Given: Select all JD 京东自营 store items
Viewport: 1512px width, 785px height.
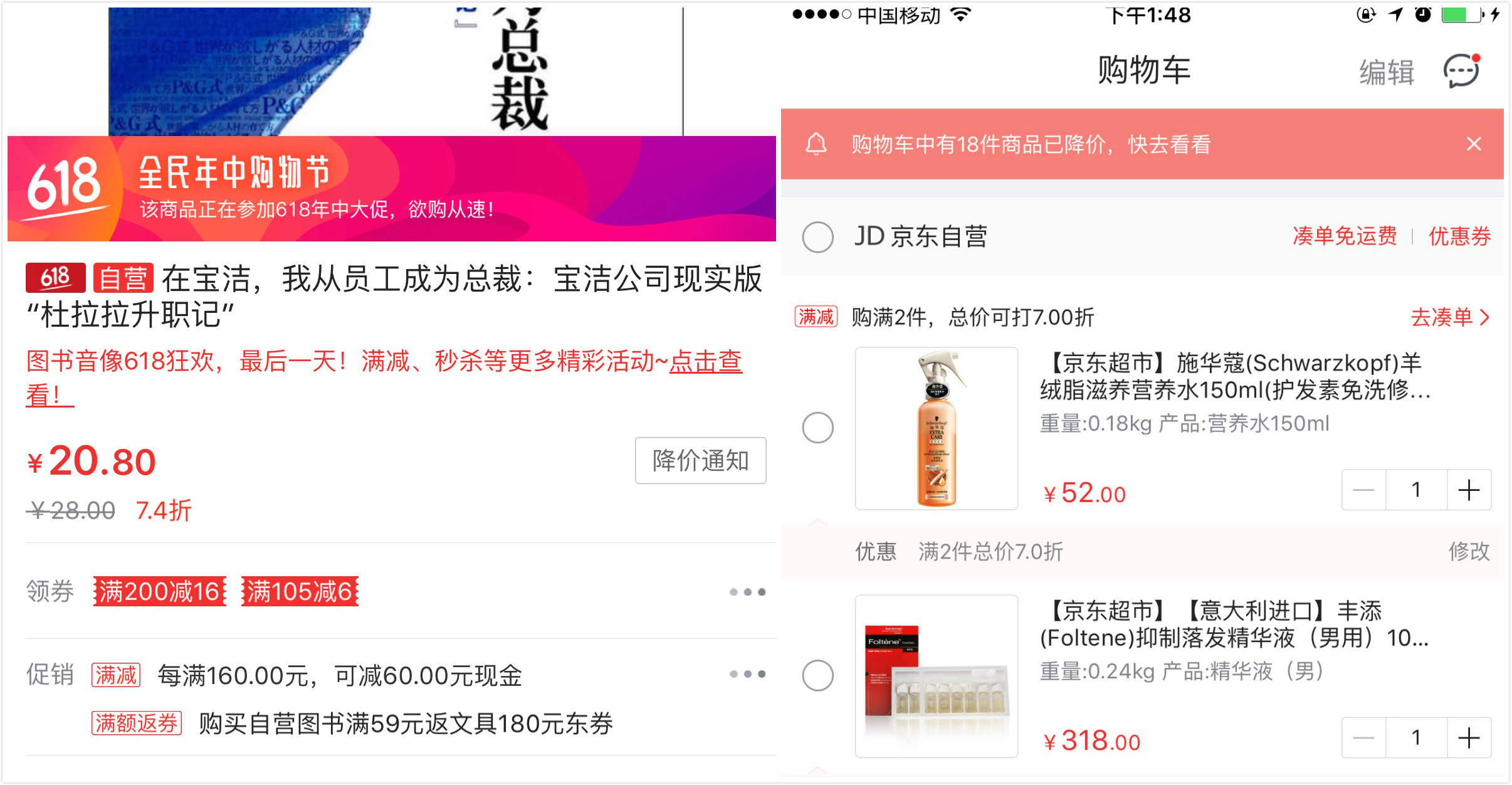Looking at the screenshot, I should tap(817, 237).
